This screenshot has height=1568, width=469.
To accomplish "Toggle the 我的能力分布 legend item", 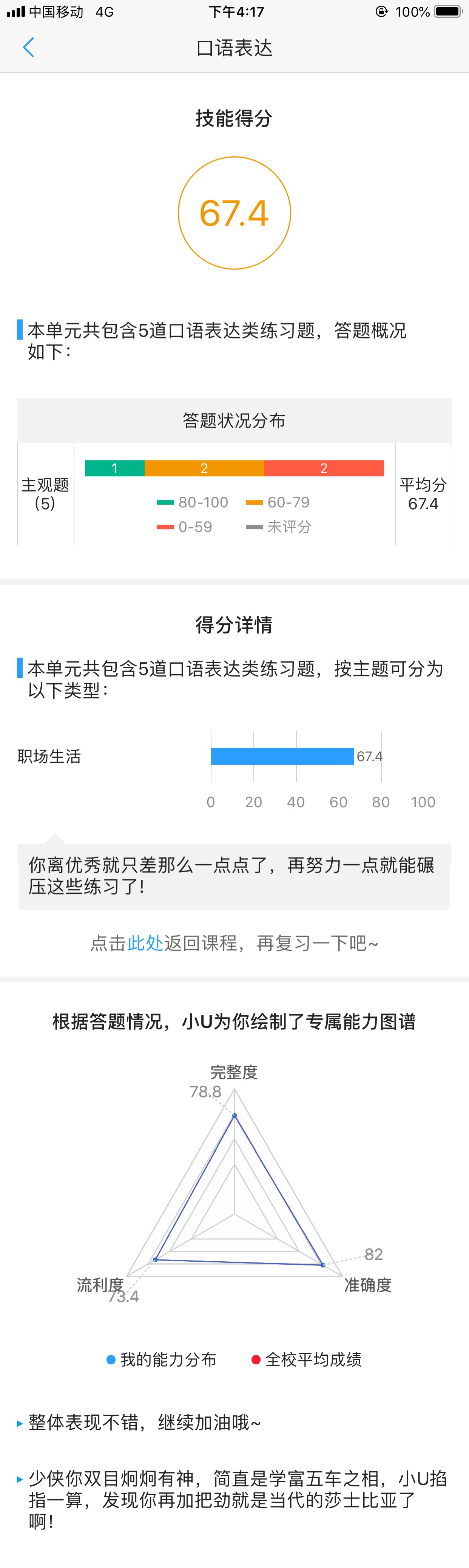I will [x=162, y=1359].
